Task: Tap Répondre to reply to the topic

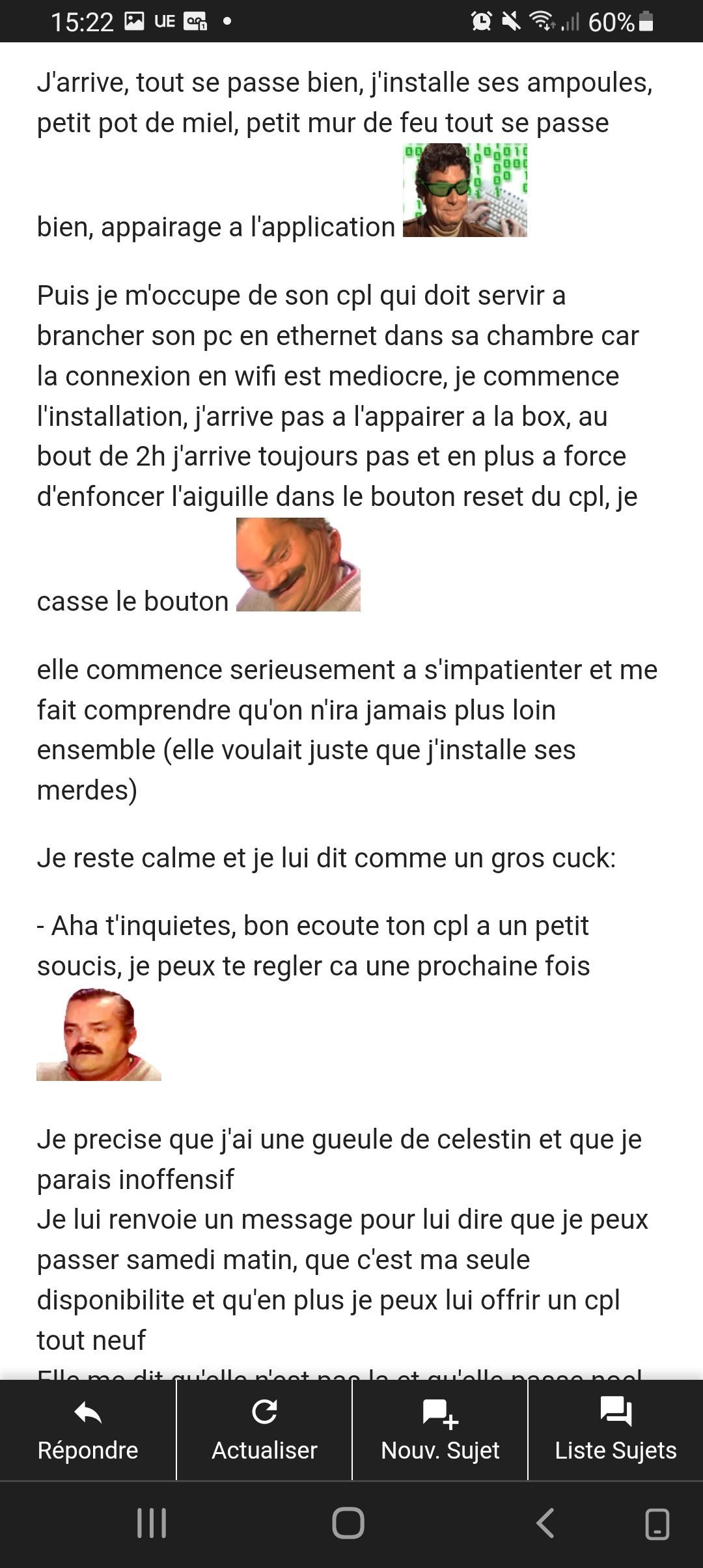Action: (88, 1431)
